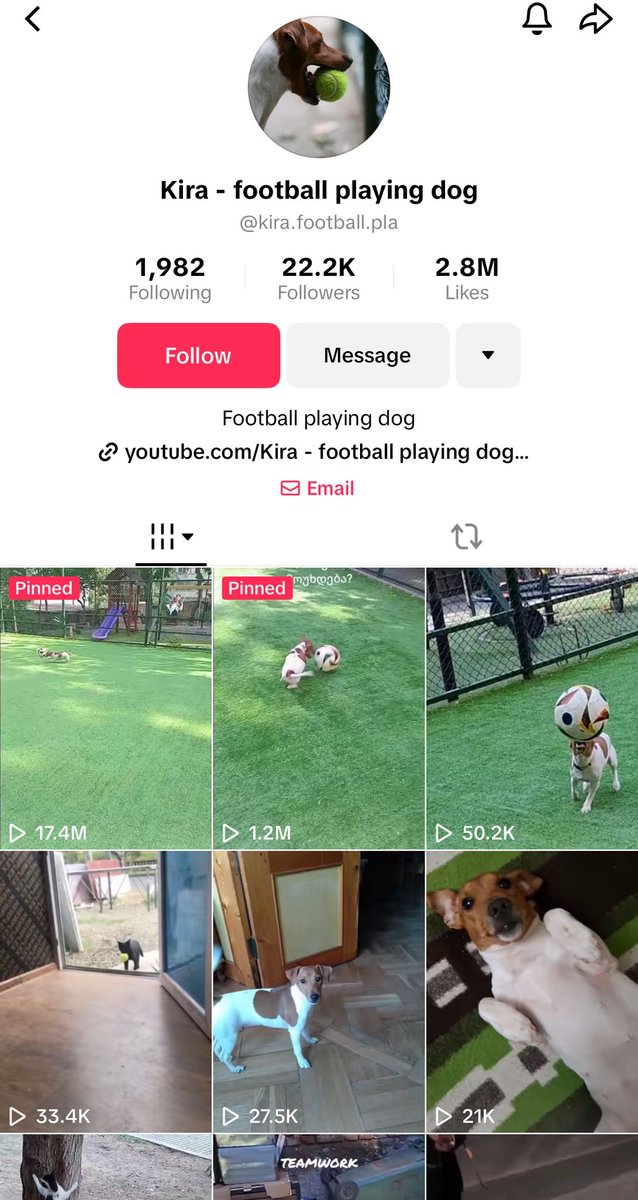Go back using the top-left arrow
The image size is (638, 1200).
[x=33, y=18]
